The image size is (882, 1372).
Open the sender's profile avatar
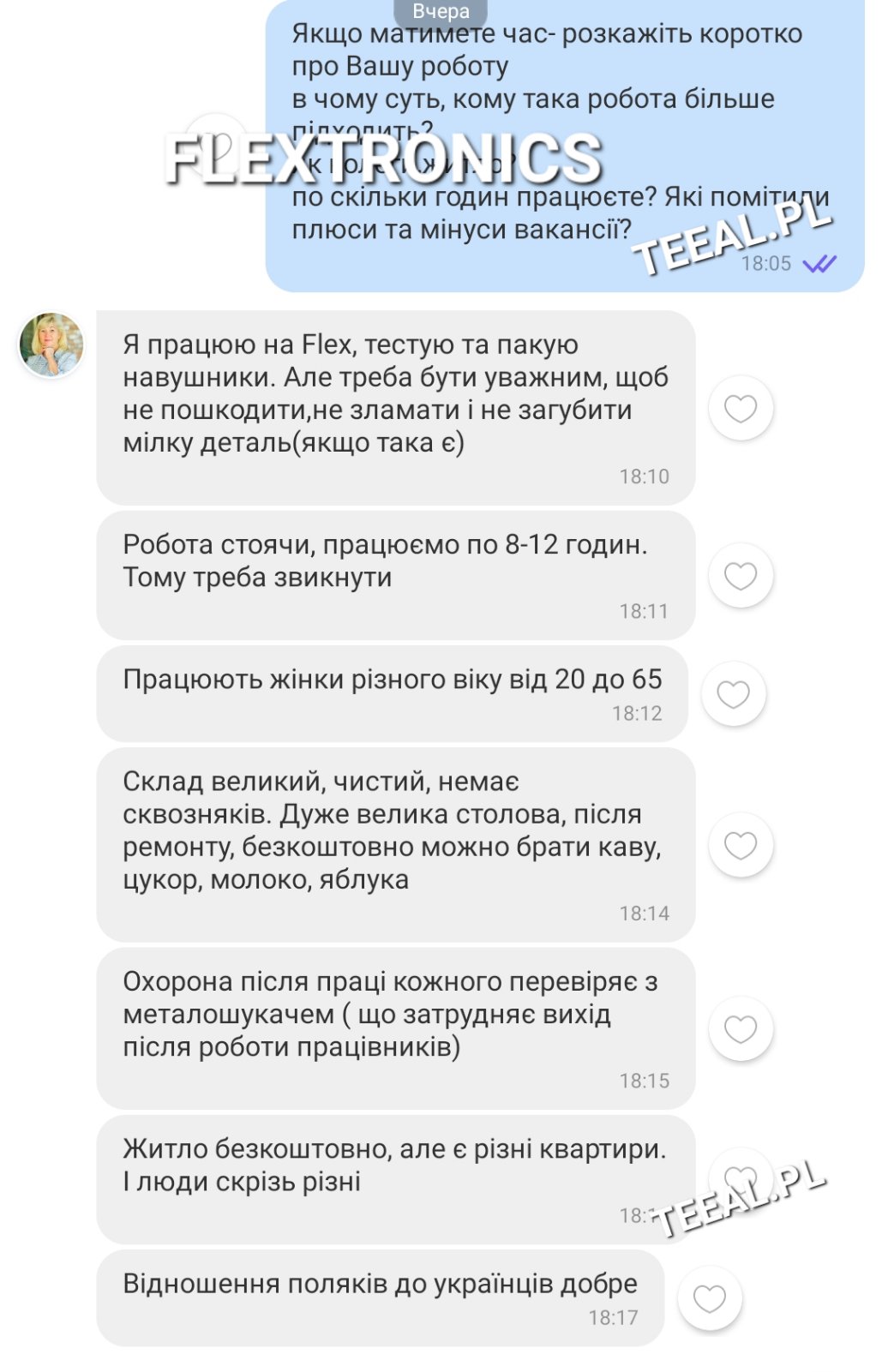click(51, 344)
